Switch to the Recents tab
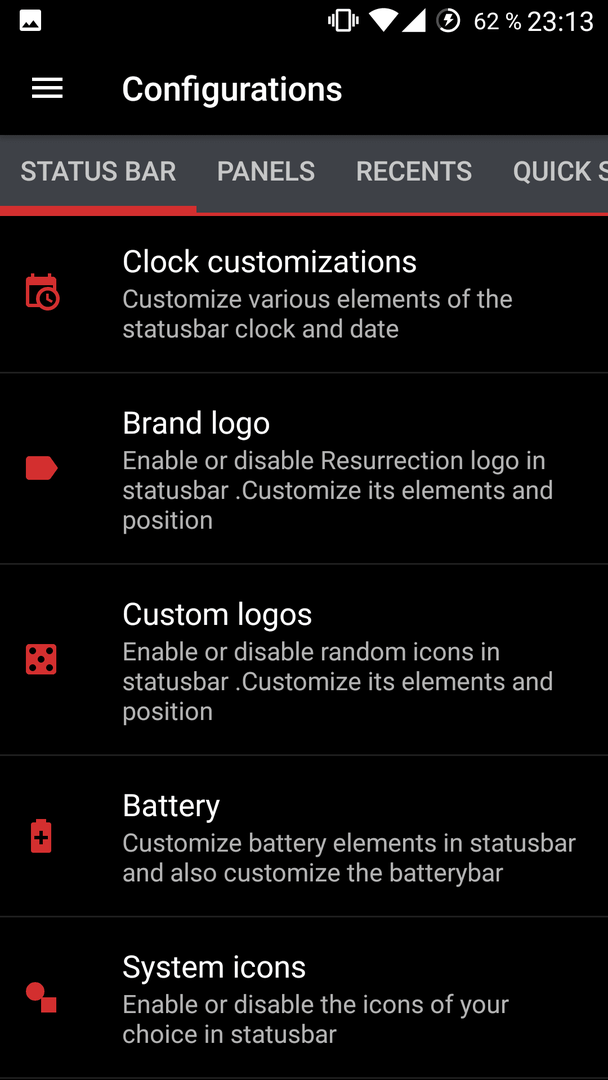The width and height of the screenshot is (608, 1080). click(414, 172)
